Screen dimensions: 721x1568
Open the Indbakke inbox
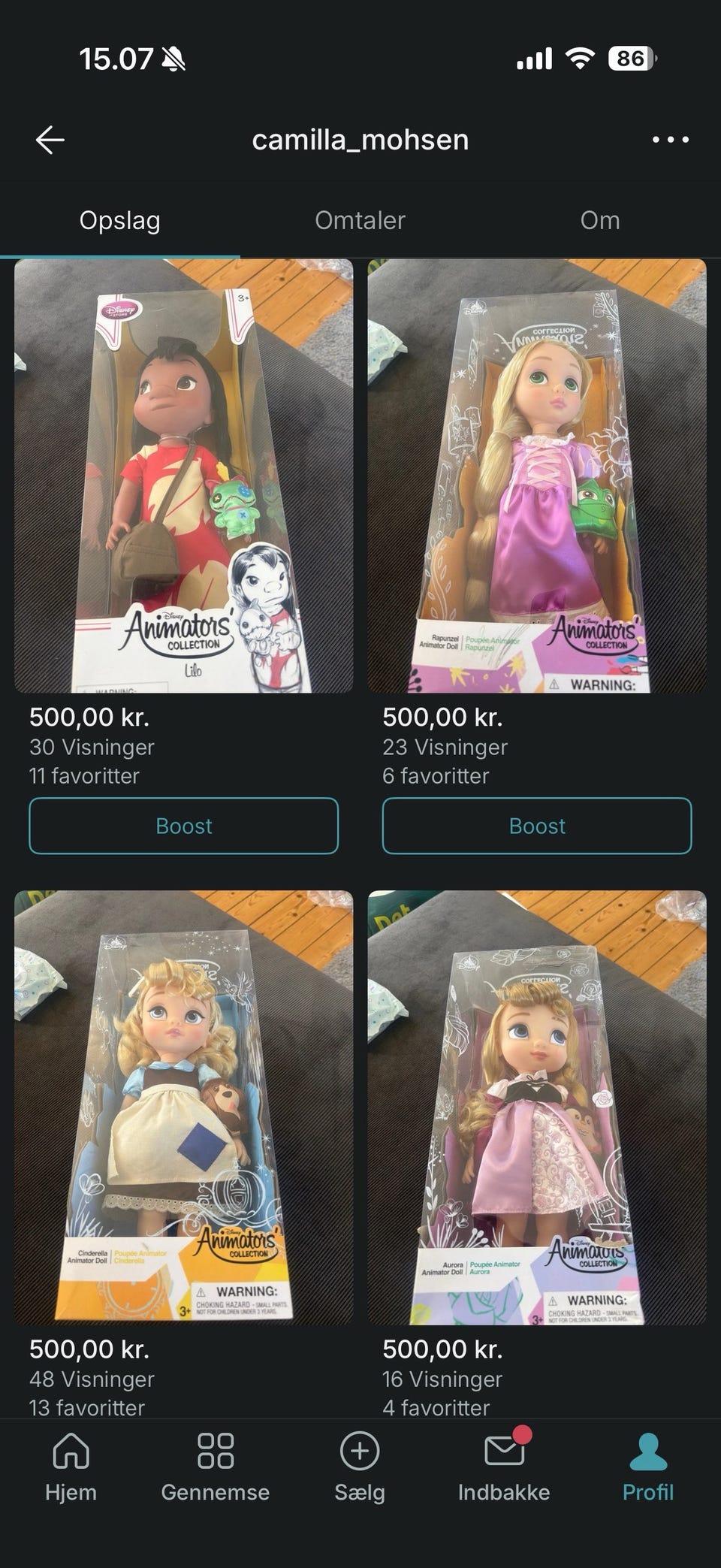point(504,1467)
